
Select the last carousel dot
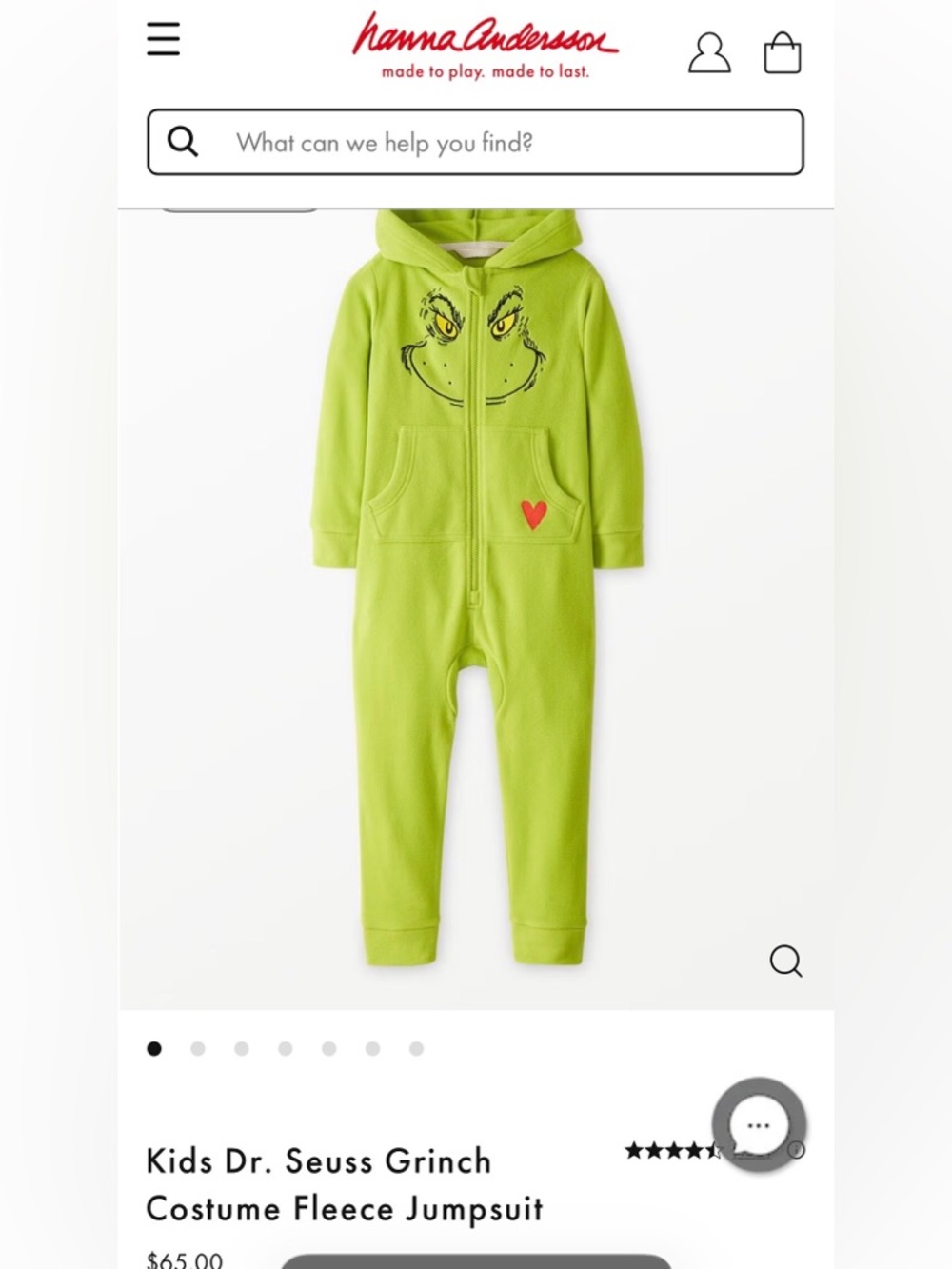pyautogui.click(x=416, y=1048)
